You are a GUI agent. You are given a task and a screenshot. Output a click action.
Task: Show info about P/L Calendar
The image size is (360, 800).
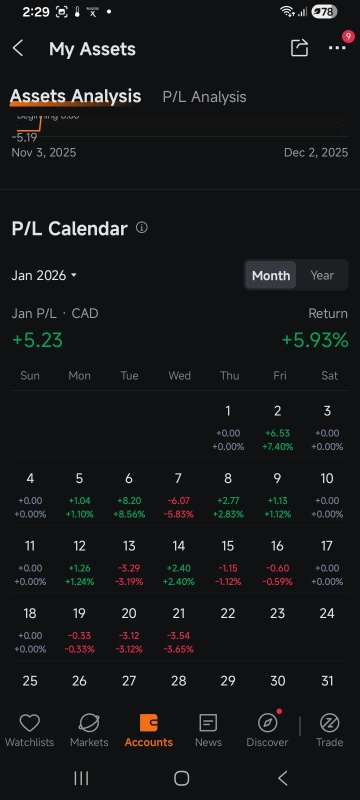[x=142, y=228]
